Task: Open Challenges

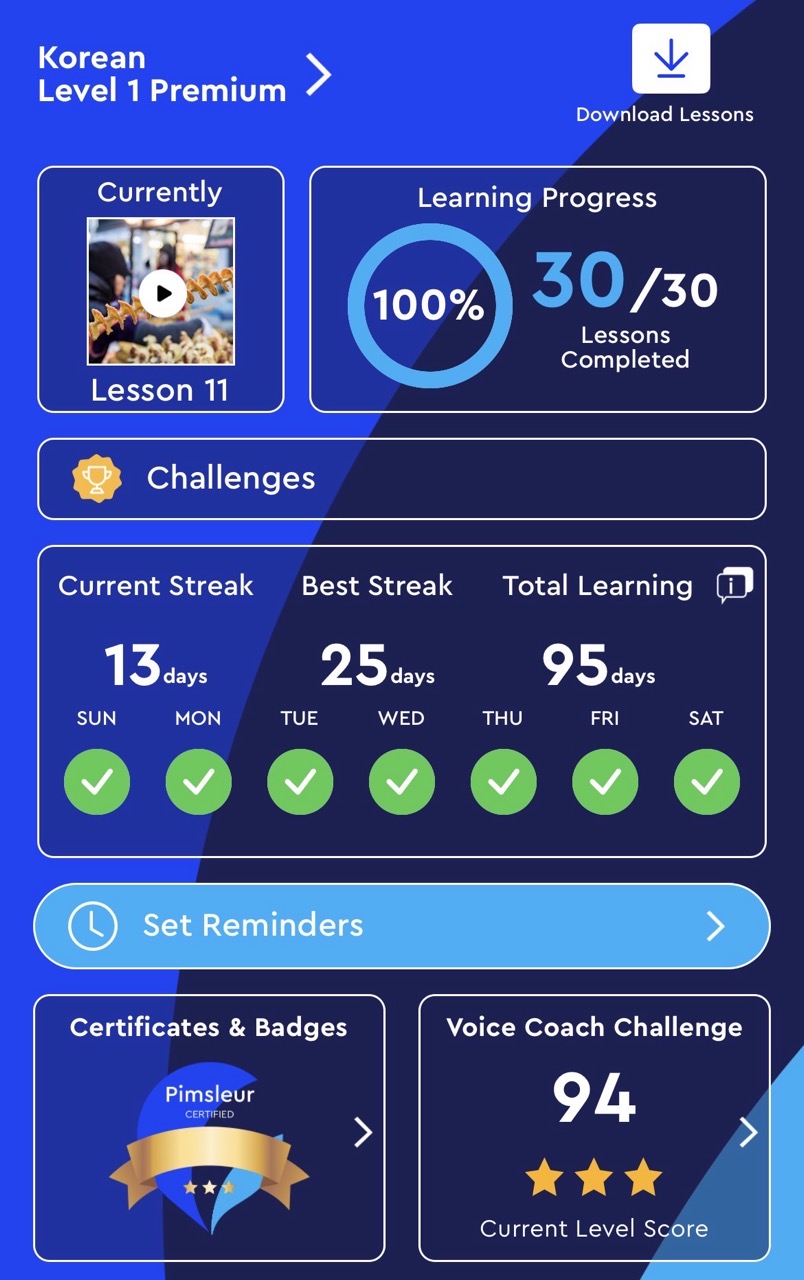Action: point(402,479)
